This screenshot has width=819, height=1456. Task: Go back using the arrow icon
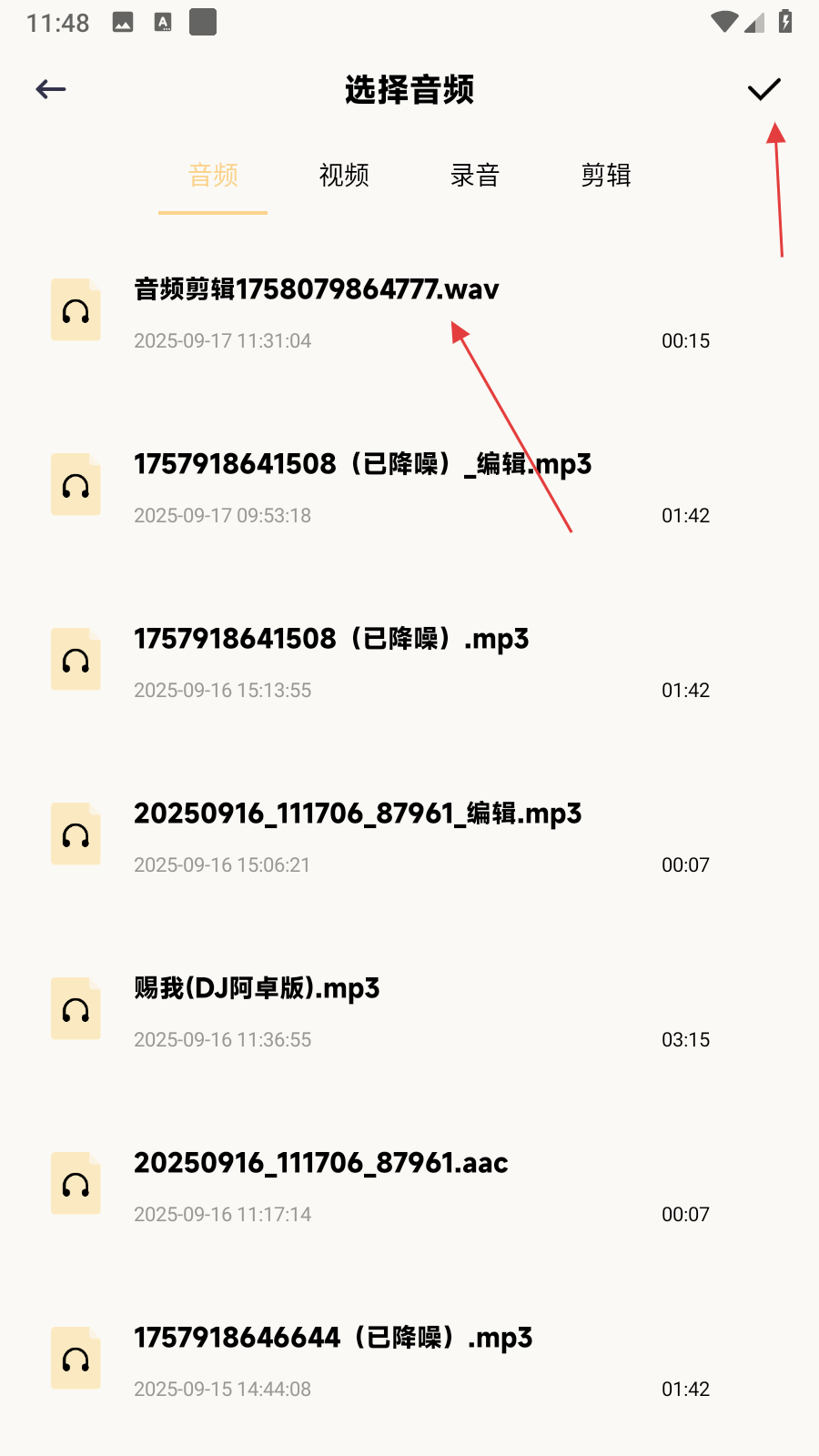coord(51,89)
